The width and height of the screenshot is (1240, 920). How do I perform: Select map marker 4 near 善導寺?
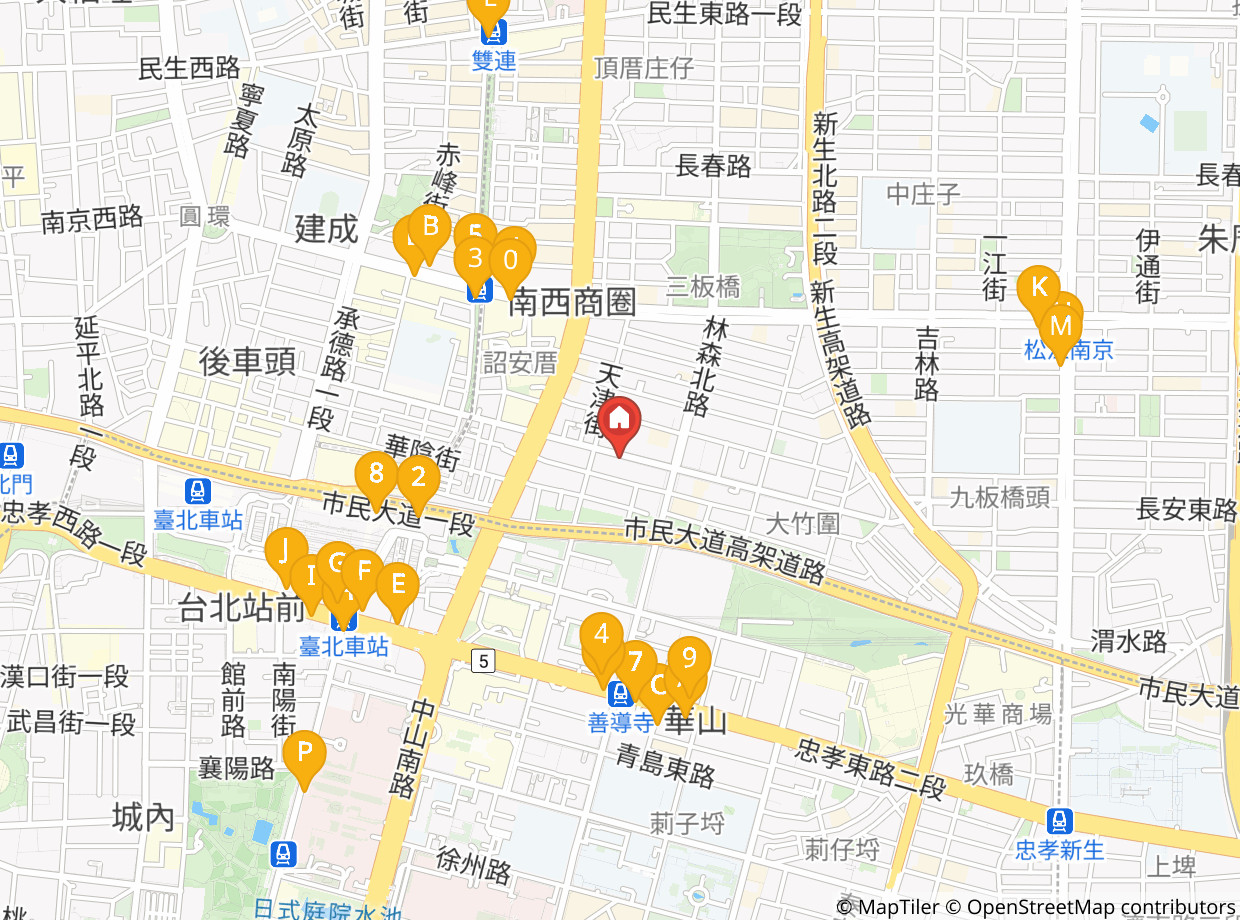pyautogui.click(x=602, y=634)
